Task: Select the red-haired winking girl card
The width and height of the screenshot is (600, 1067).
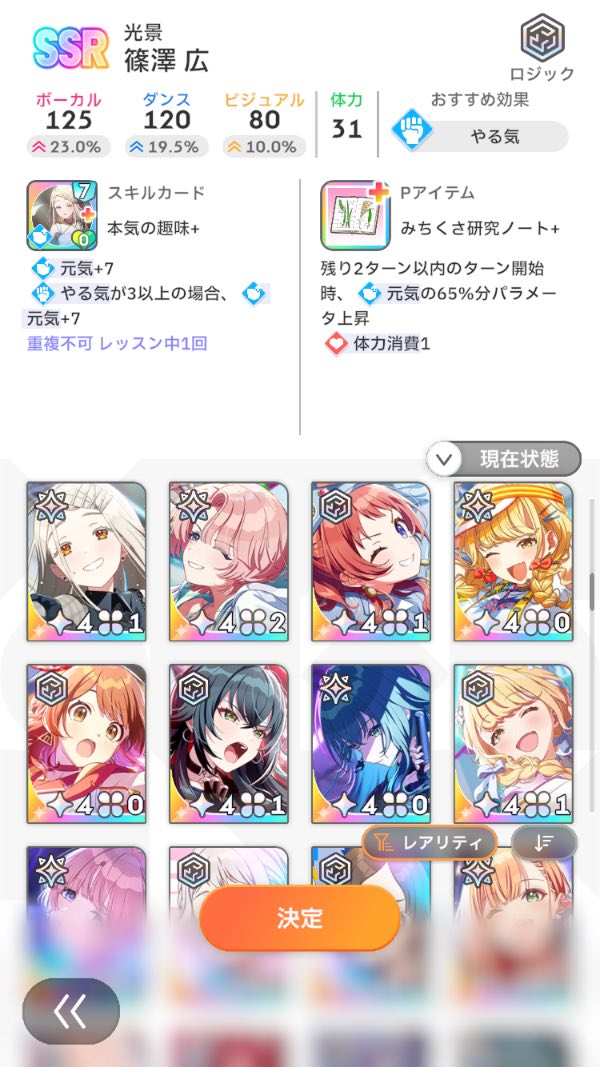Action: pyautogui.click(x=371, y=560)
